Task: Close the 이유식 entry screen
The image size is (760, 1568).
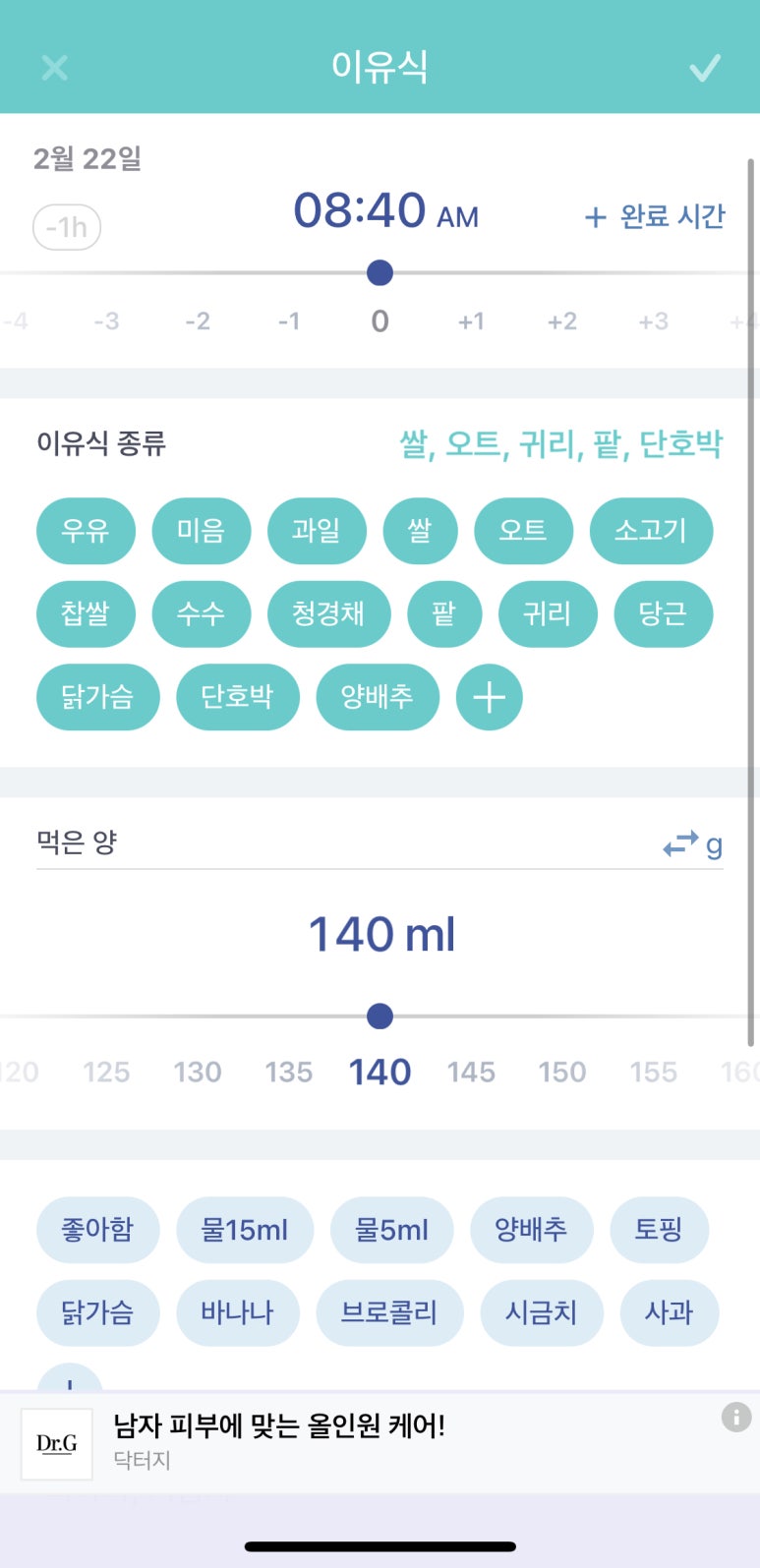Action: click(x=55, y=68)
